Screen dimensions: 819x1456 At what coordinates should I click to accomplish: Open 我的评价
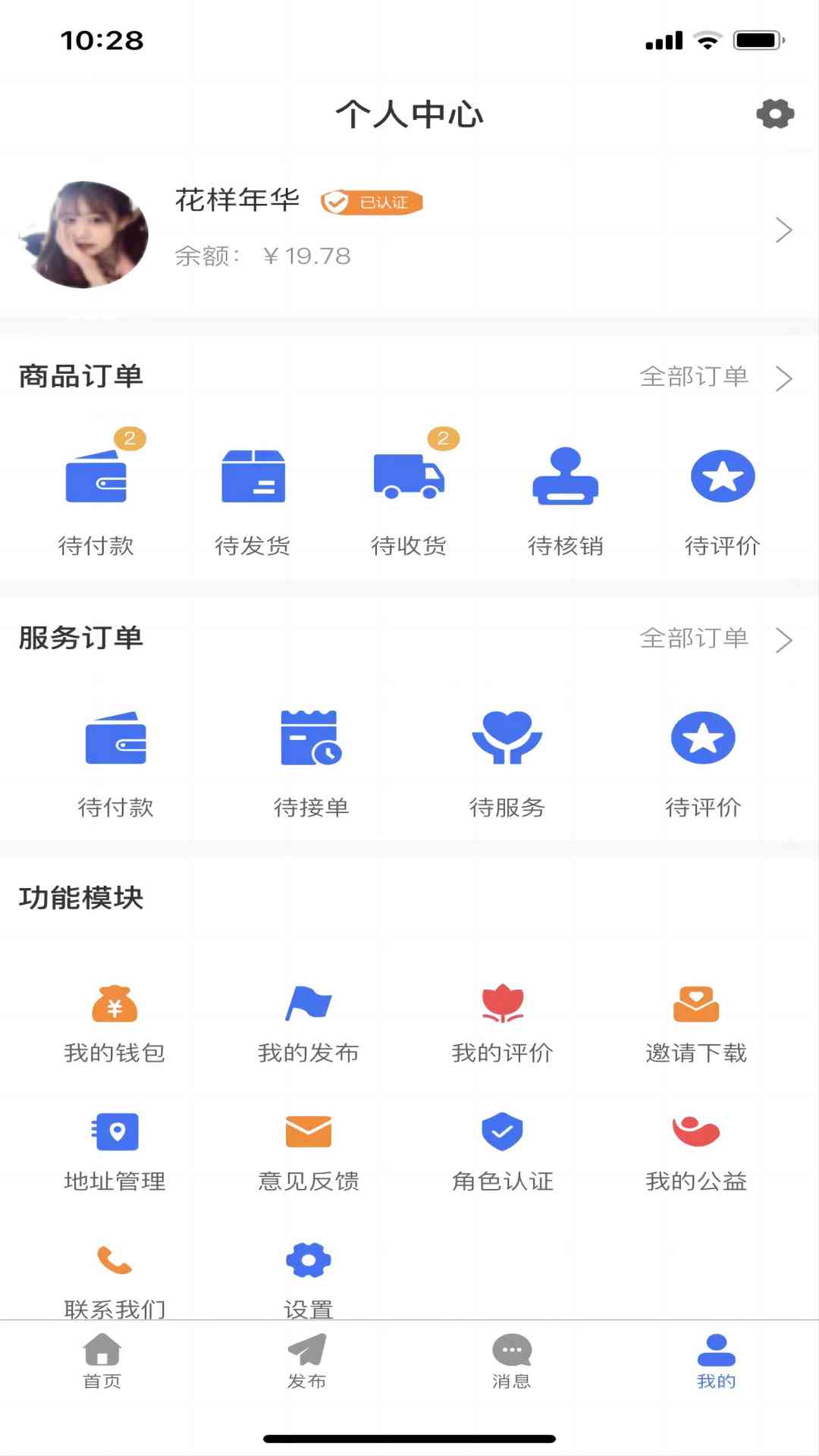tap(502, 1024)
